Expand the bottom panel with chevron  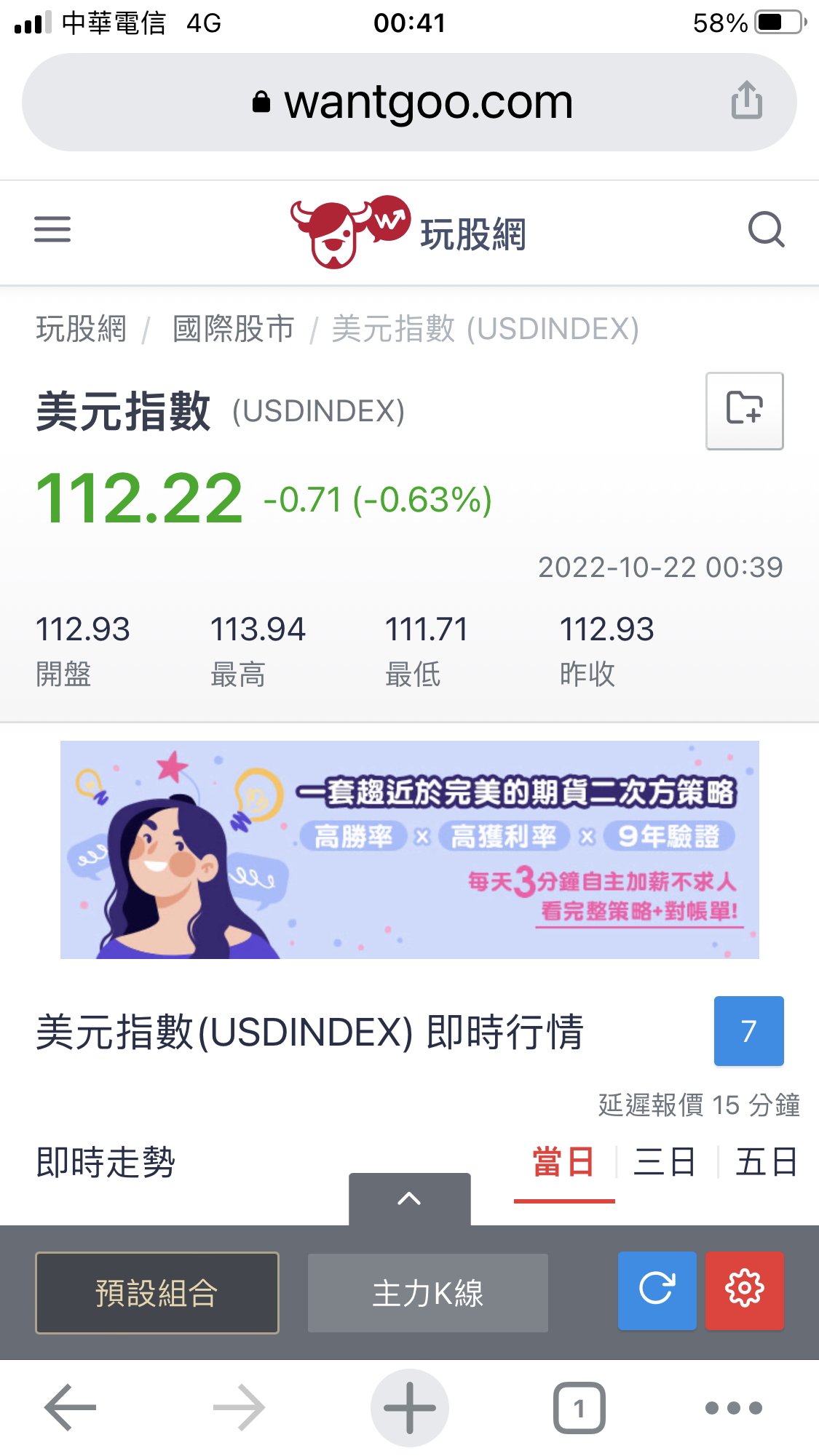409,1199
